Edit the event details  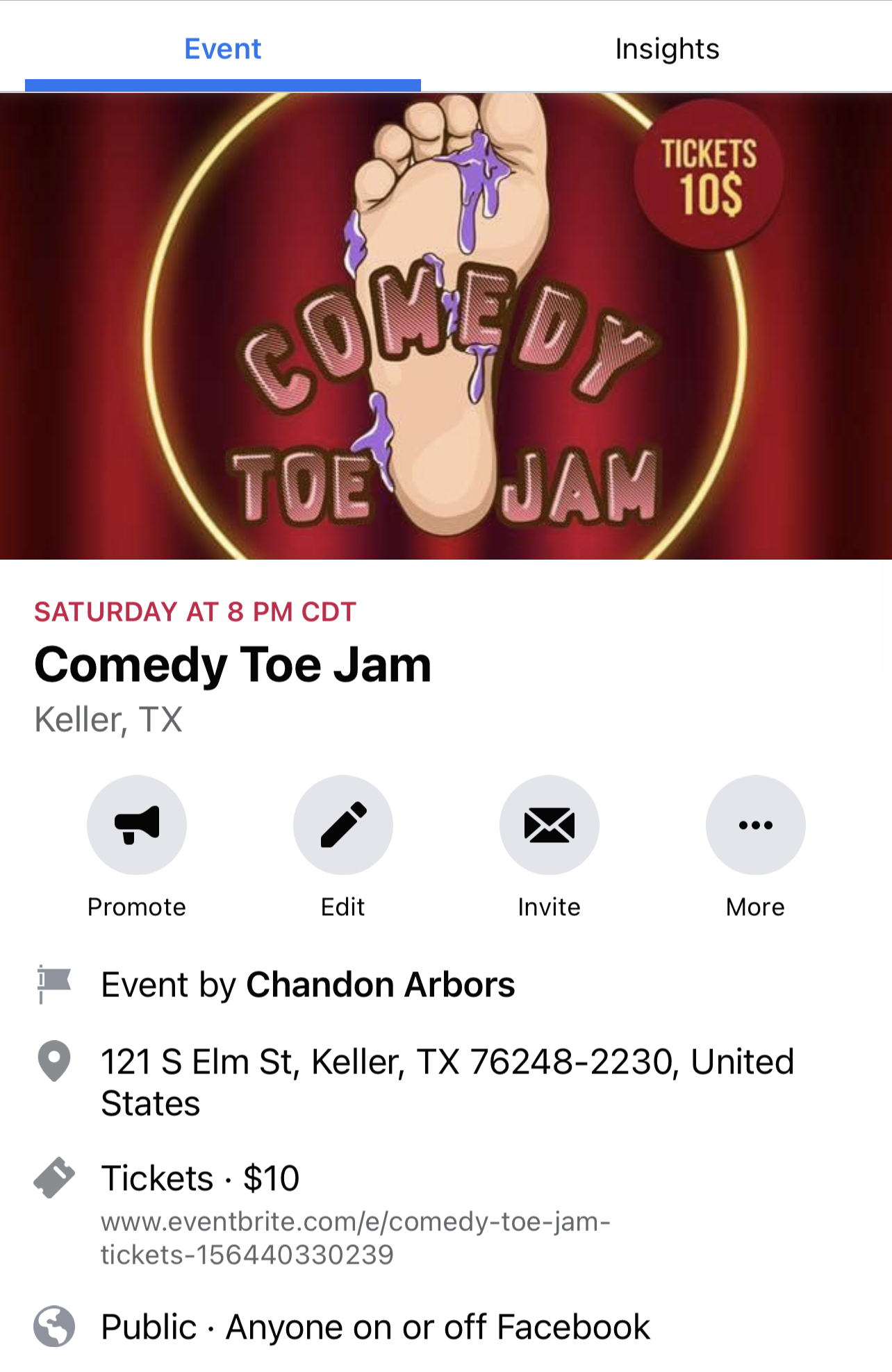pos(343,825)
